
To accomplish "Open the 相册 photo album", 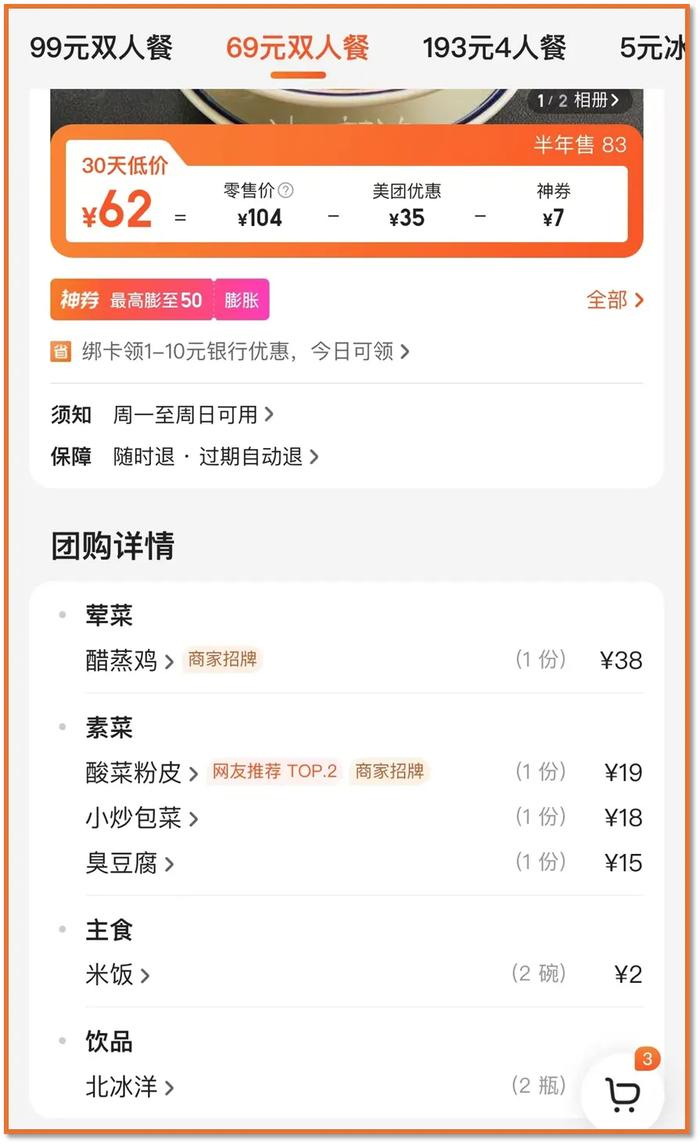I will click(579, 100).
